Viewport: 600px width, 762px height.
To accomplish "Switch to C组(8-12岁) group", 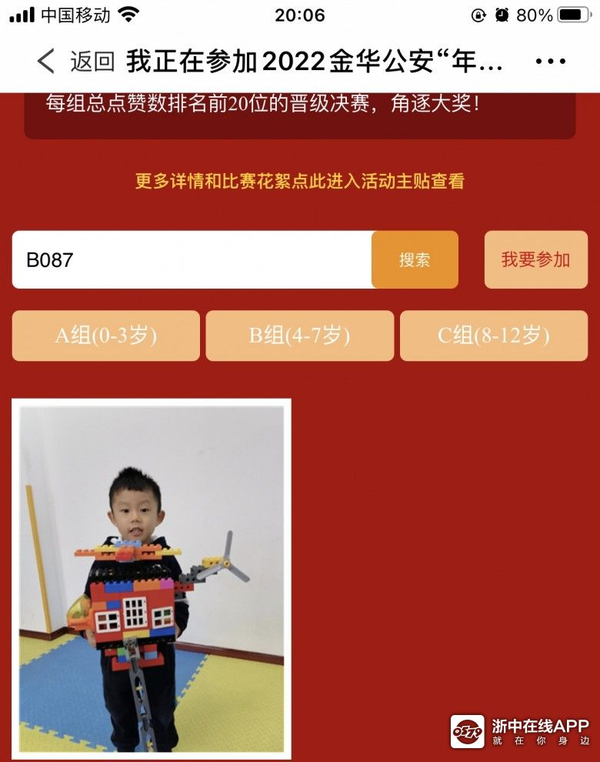I will point(493,336).
